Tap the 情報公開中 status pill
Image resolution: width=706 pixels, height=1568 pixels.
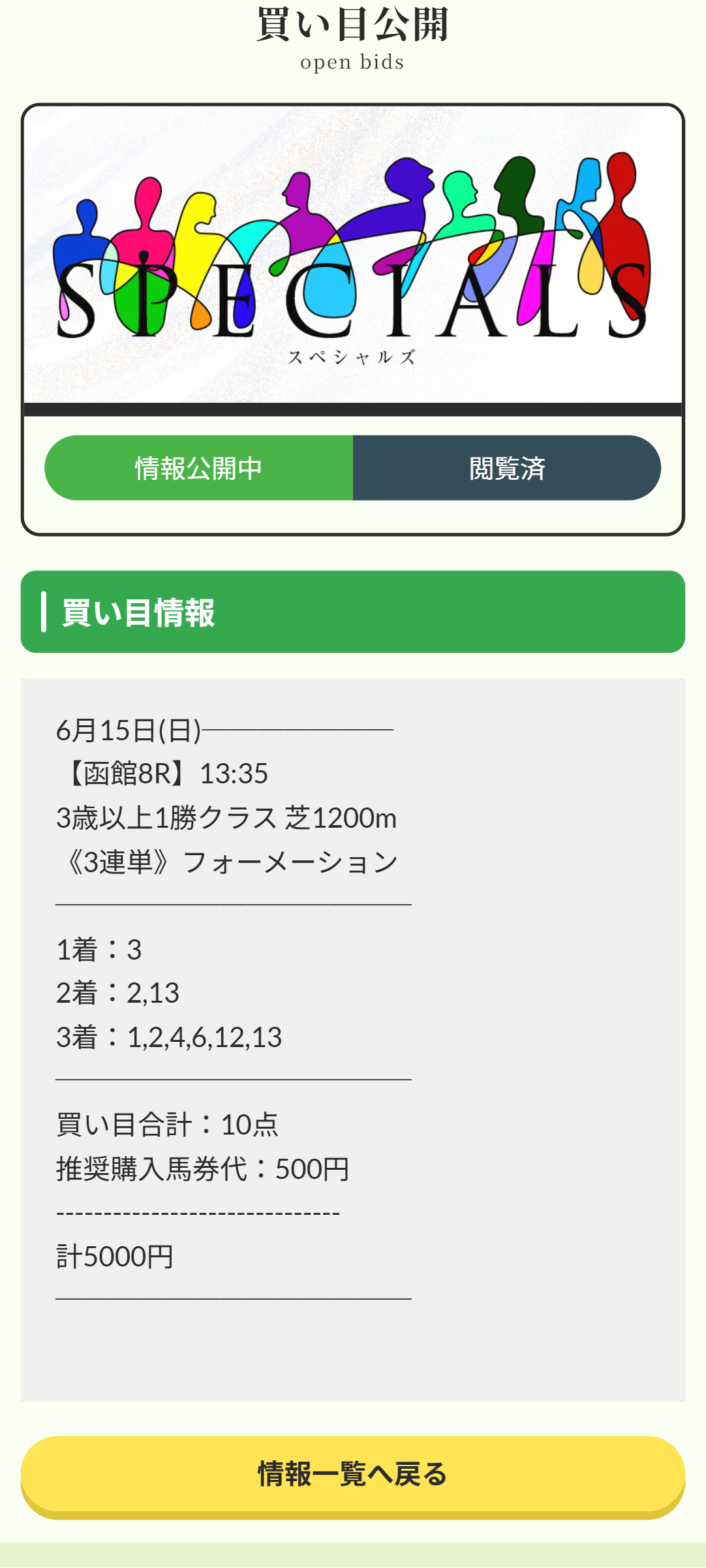[x=199, y=468]
